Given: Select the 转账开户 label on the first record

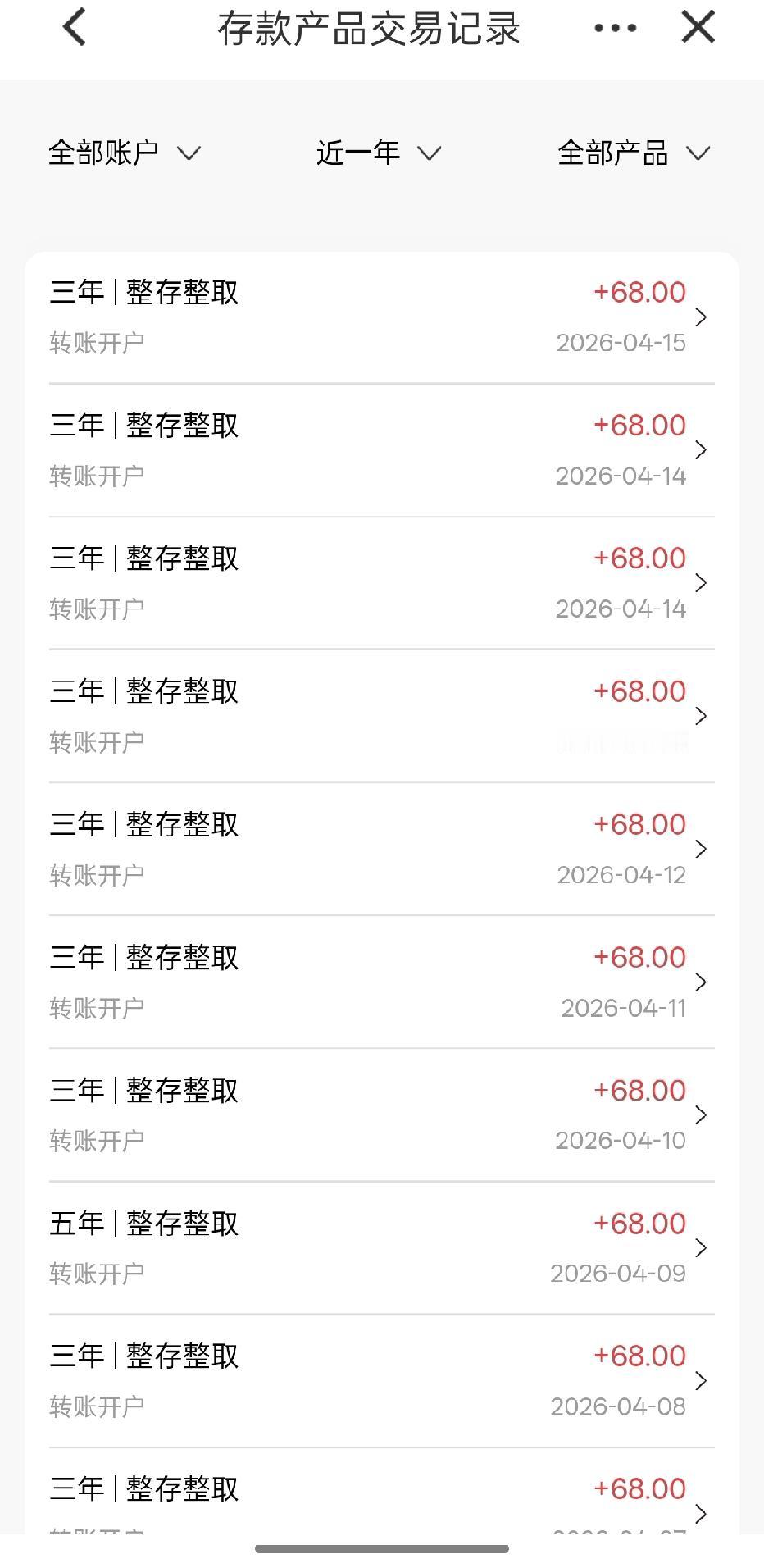Looking at the screenshot, I should [x=97, y=343].
